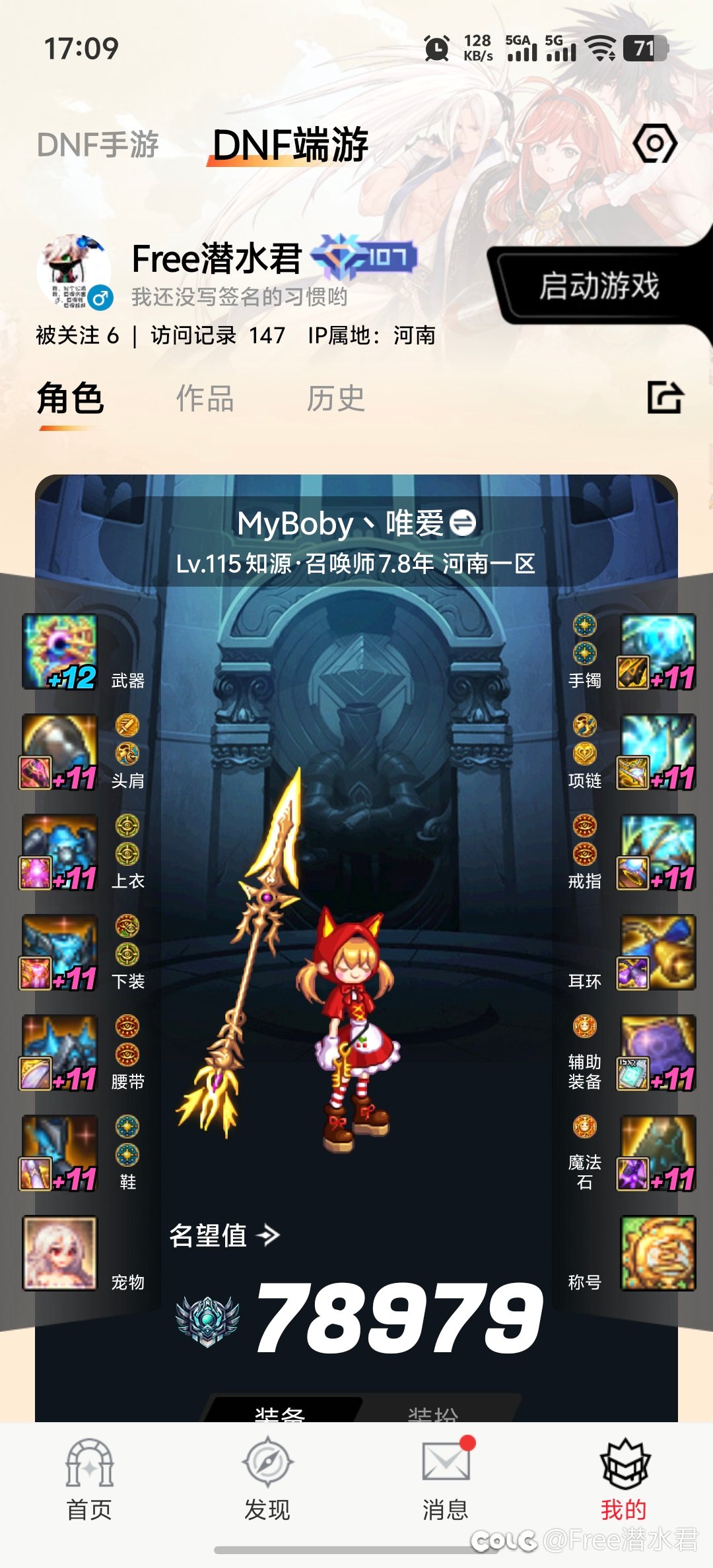
Task: View the 宠物 pet item
Action: tap(60, 1253)
